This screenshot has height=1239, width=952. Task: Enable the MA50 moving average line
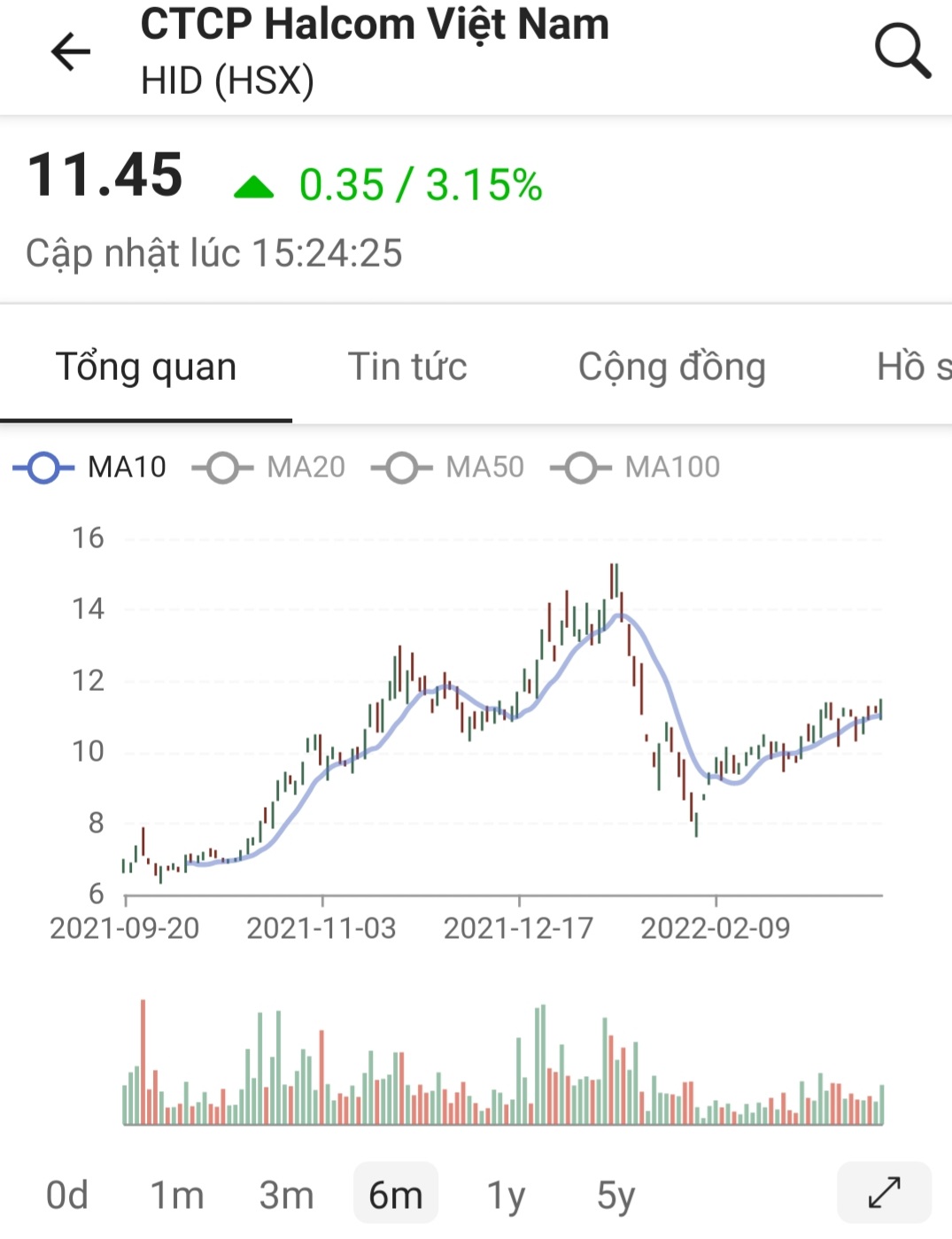[448, 467]
